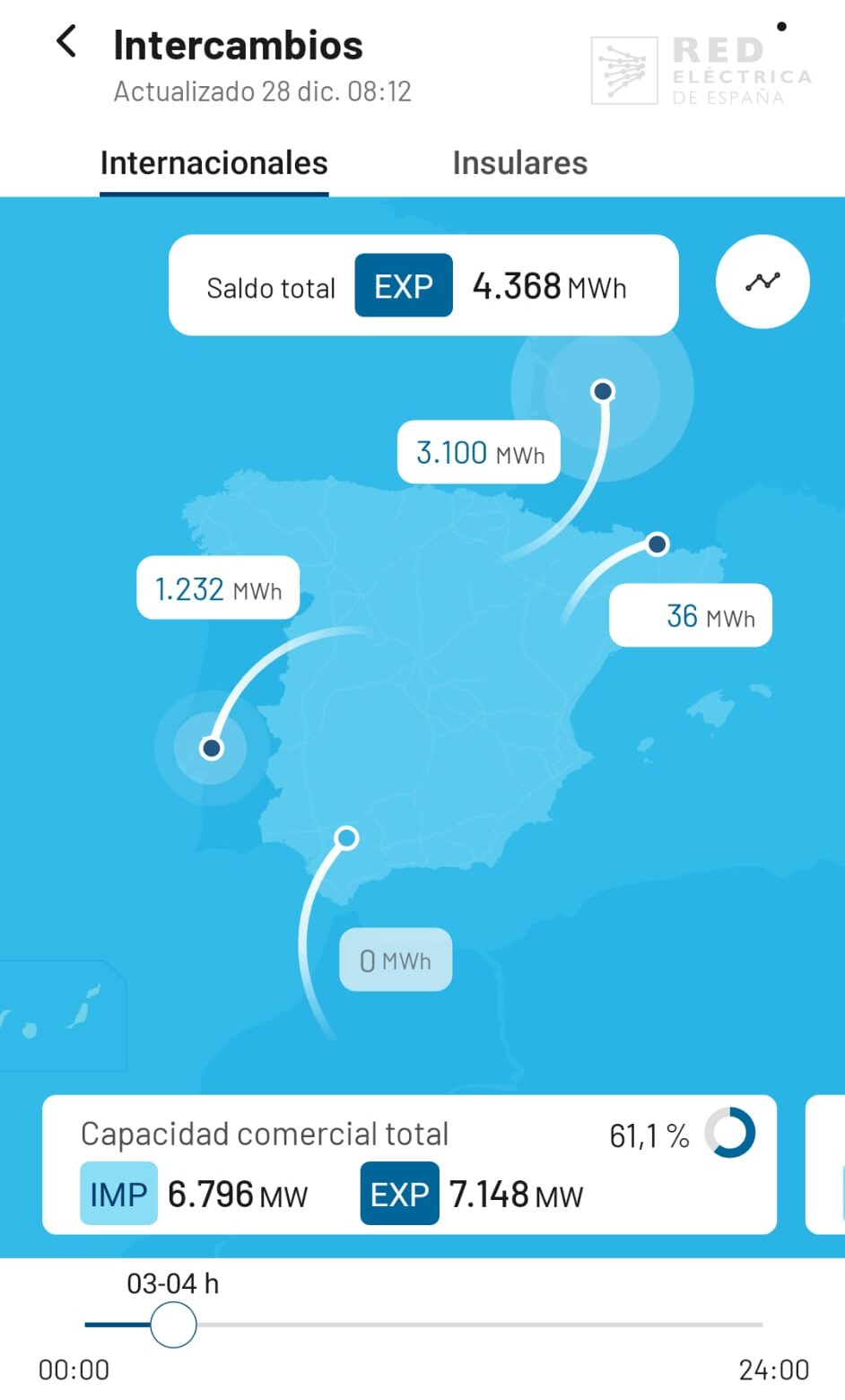Image resolution: width=845 pixels, height=1400 pixels.
Task: Open the line chart view button
Action: click(x=762, y=283)
